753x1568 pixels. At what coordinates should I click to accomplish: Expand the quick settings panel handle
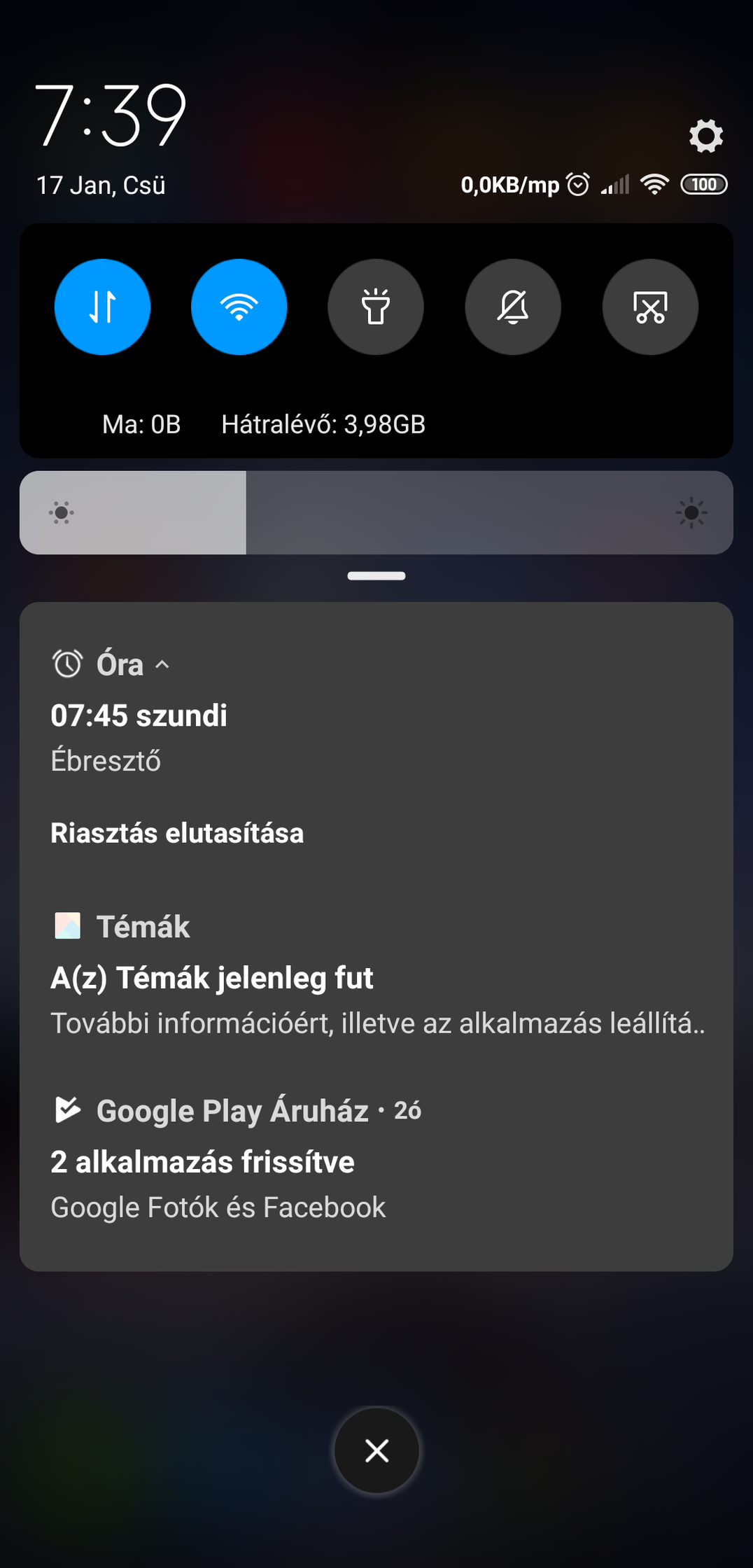click(376, 576)
